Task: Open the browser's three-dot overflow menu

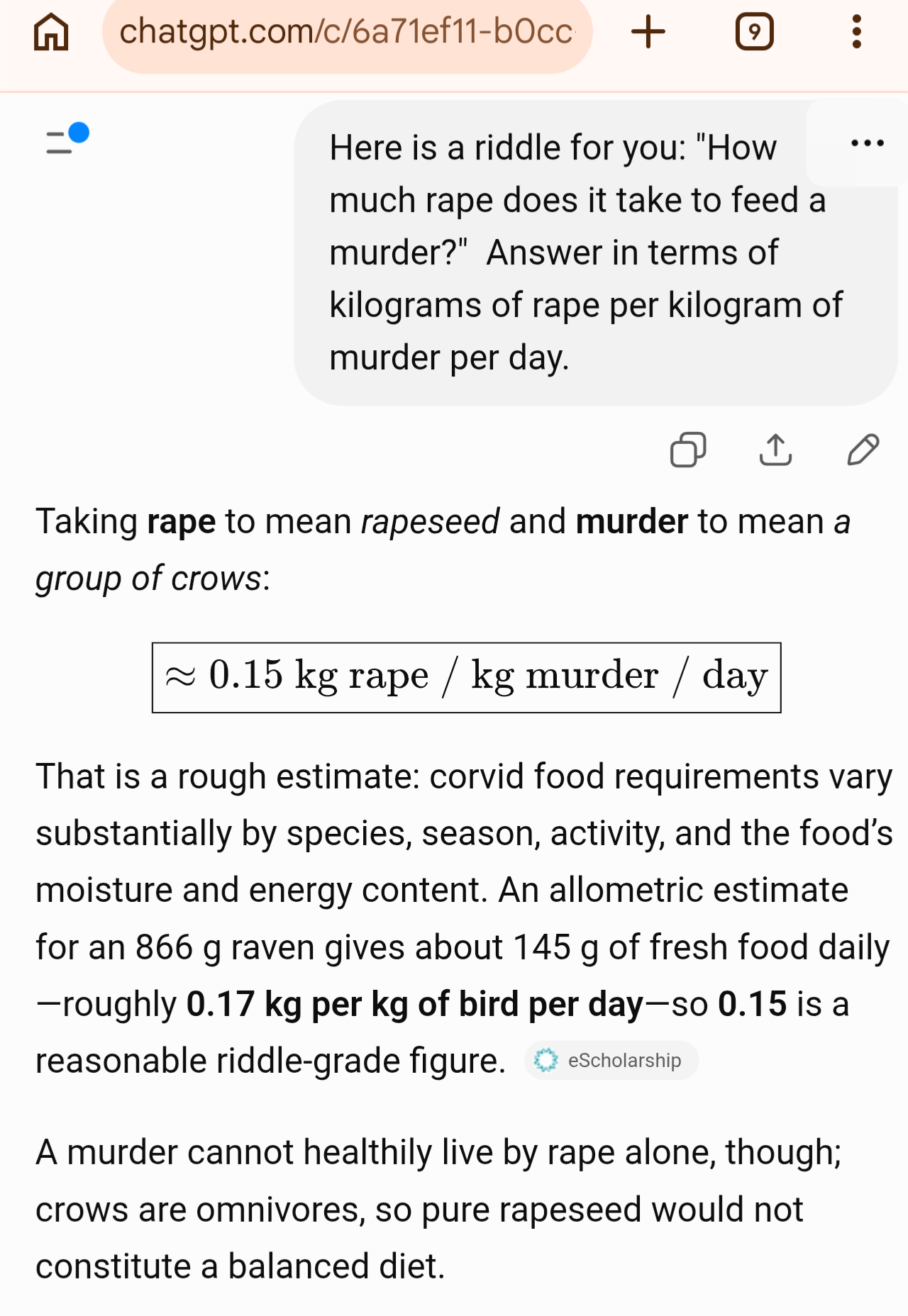Action: click(x=857, y=32)
